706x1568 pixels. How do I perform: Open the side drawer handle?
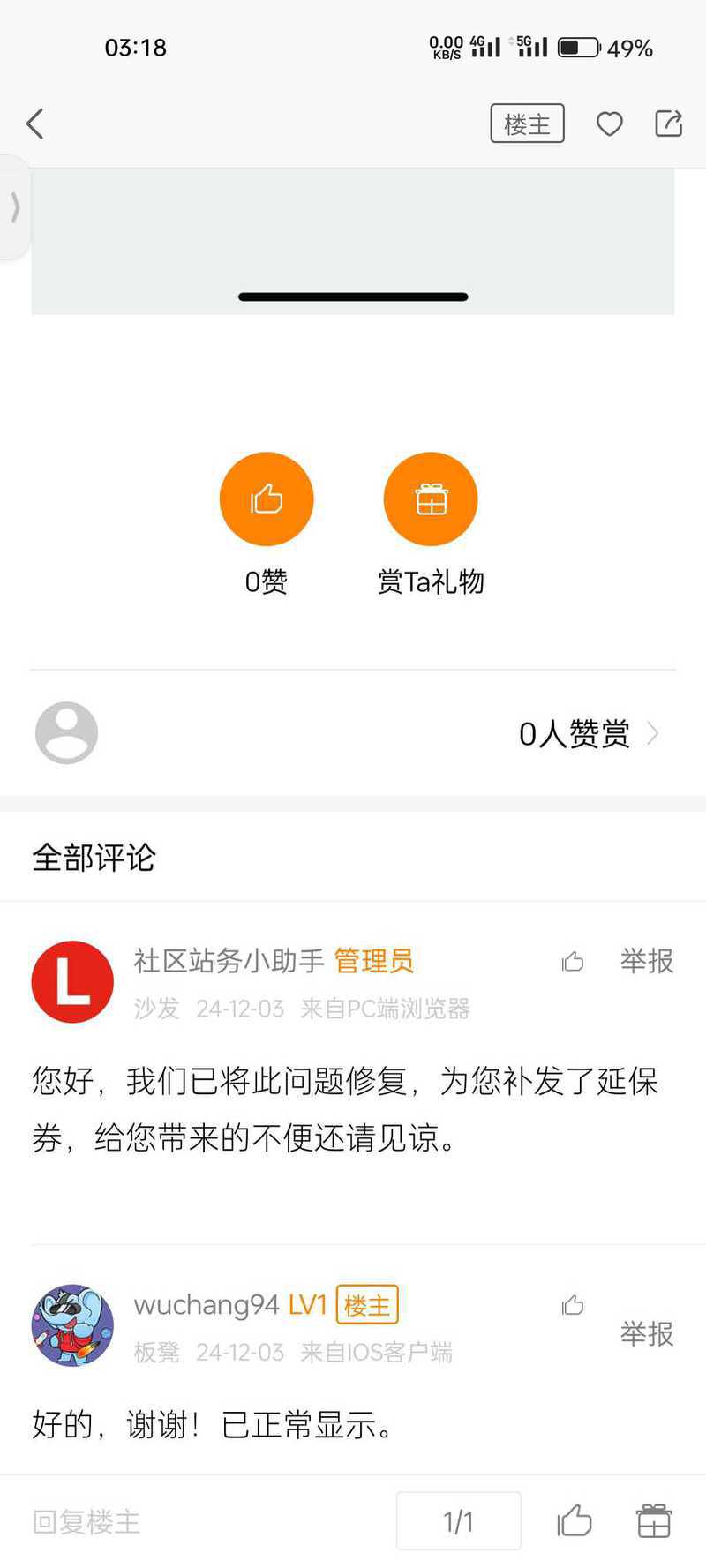tap(15, 207)
